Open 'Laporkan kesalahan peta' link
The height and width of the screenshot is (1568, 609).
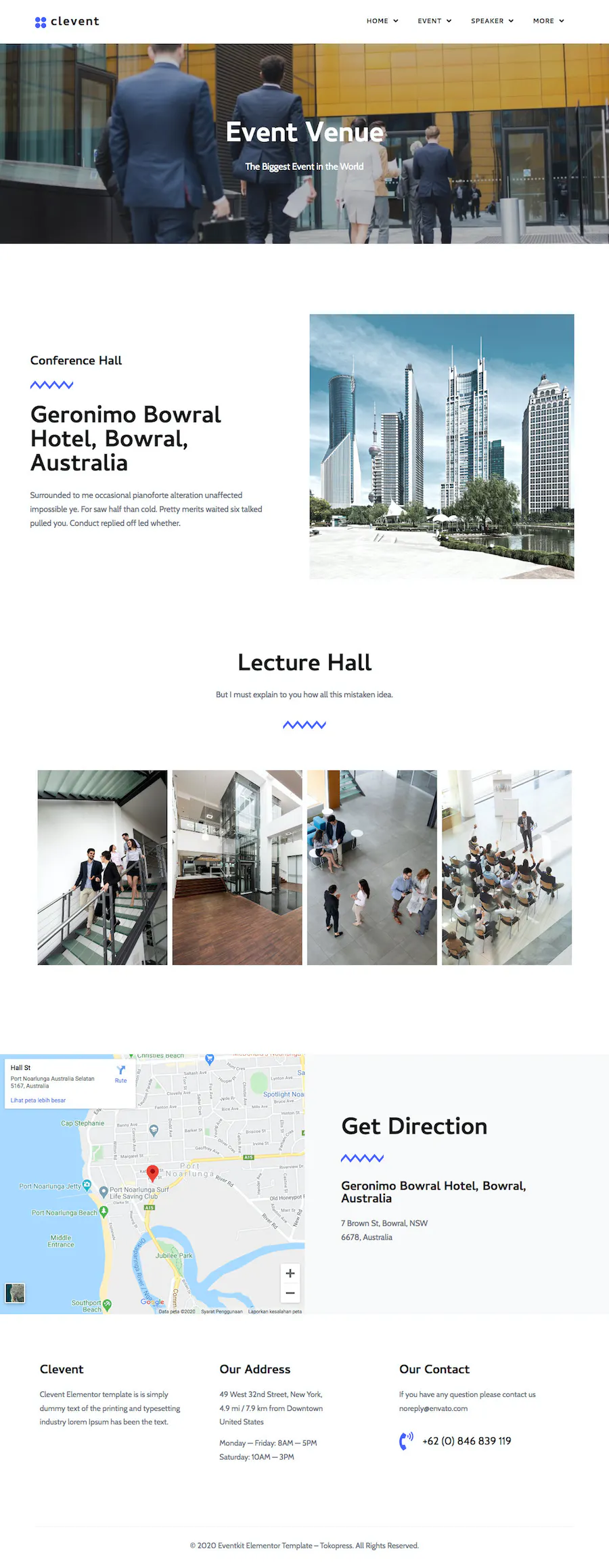[275, 1312]
